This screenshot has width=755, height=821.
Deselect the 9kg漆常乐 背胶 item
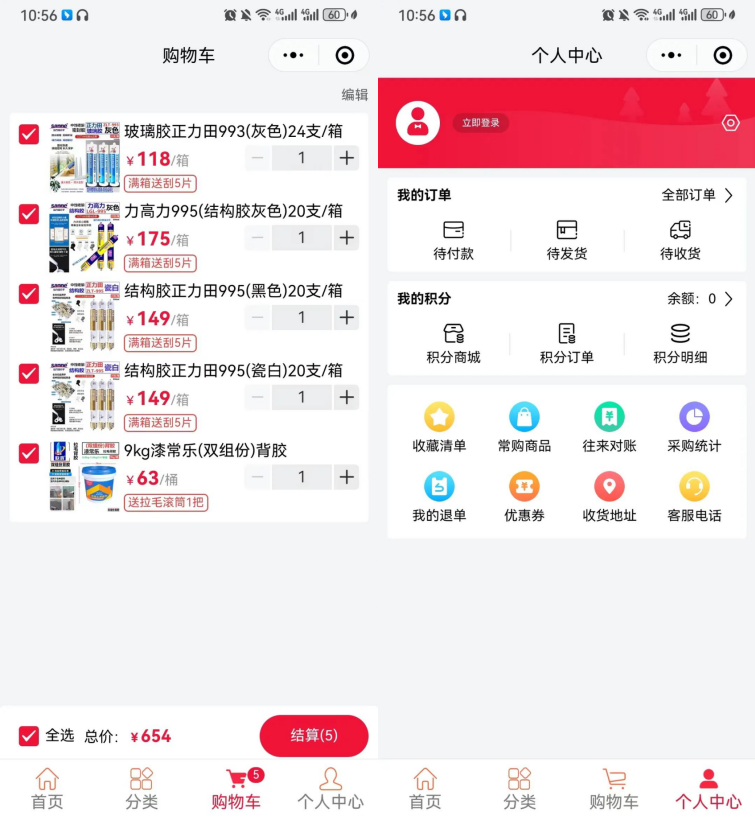pyautogui.click(x=29, y=454)
